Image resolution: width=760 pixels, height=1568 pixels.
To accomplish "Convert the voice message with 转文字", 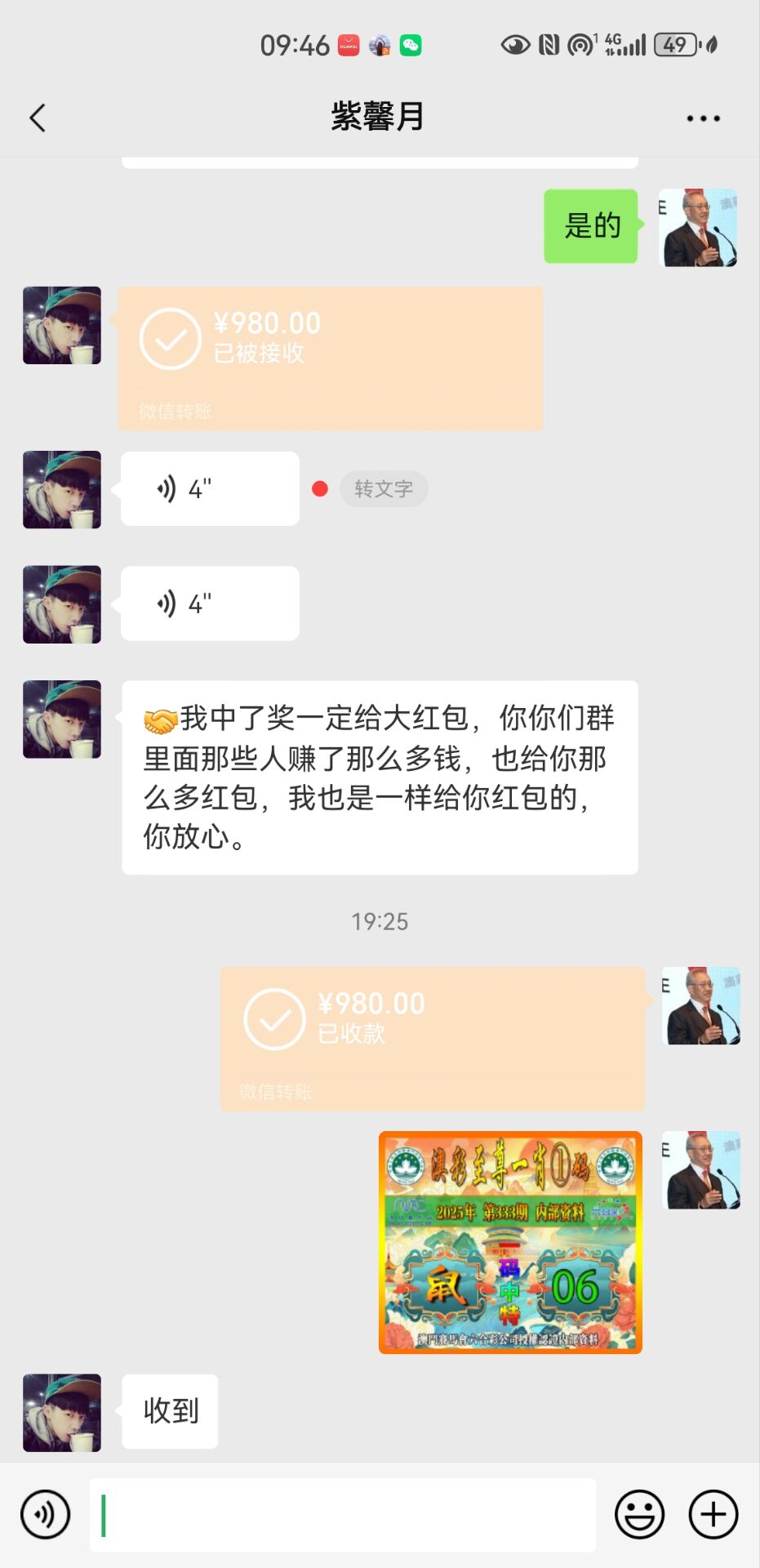I will [x=383, y=488].
